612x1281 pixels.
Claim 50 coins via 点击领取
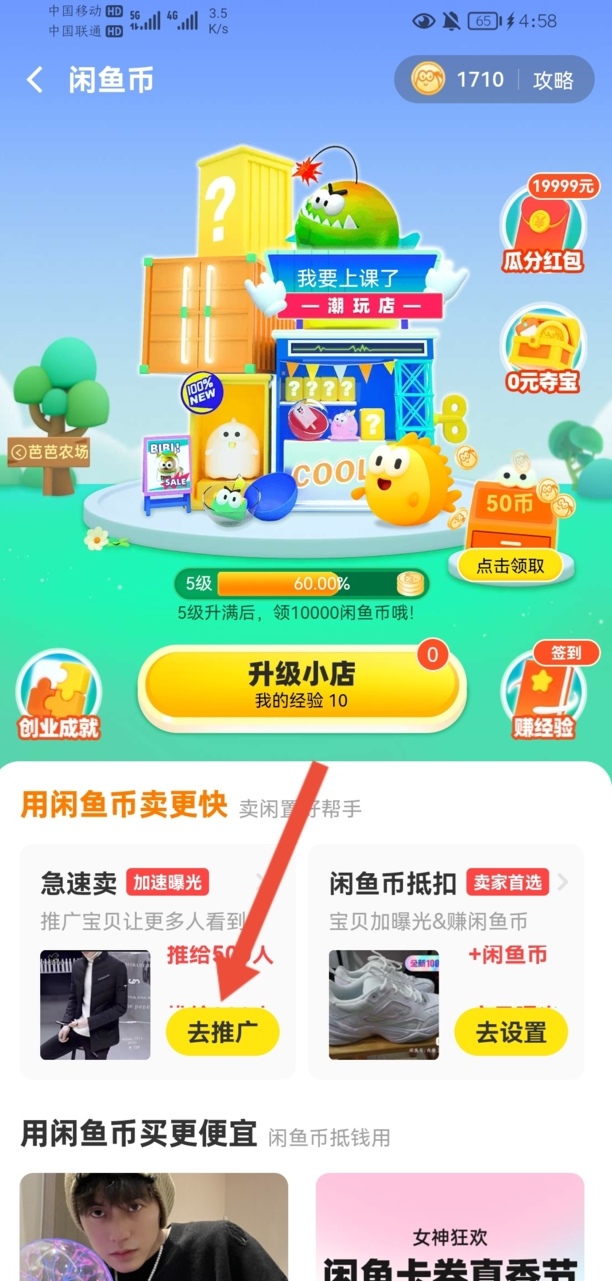click(x=510, y=565)
